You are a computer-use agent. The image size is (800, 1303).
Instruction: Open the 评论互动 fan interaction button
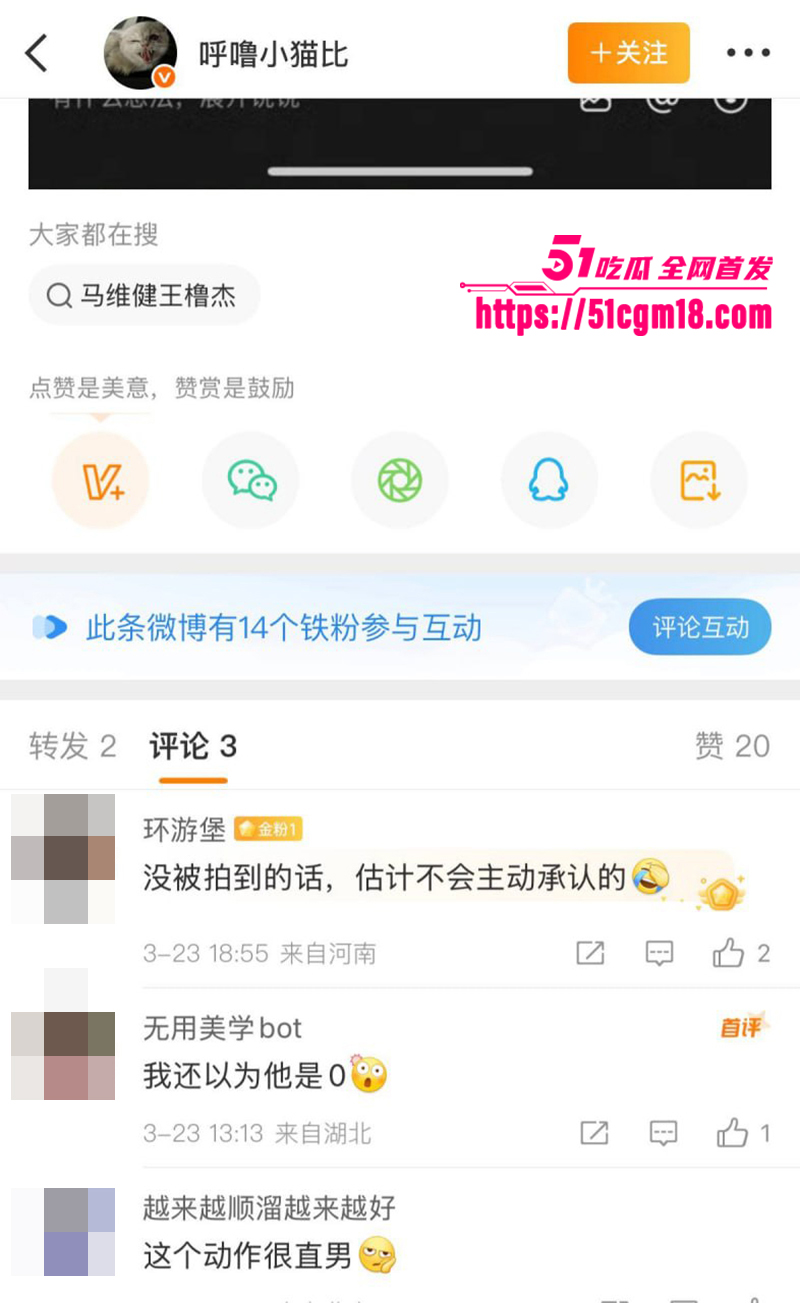[x=699, y=626]
